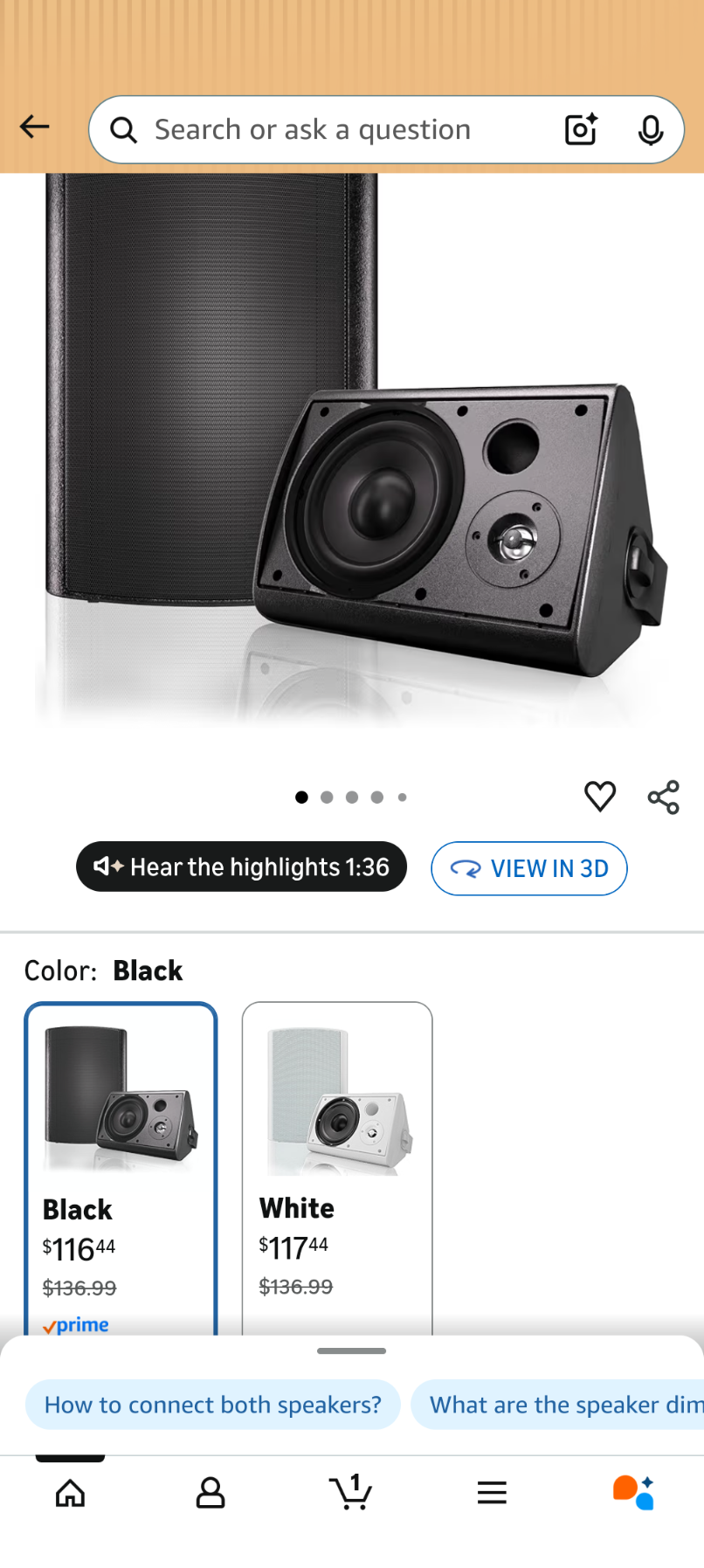704x1568 pixels.
Task: Share this product
Action: point(663,797)
